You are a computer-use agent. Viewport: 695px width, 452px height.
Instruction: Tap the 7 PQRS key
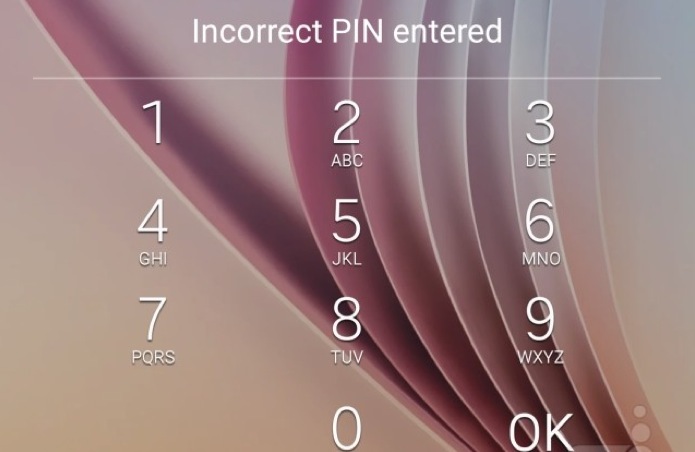tap(153, 328)
